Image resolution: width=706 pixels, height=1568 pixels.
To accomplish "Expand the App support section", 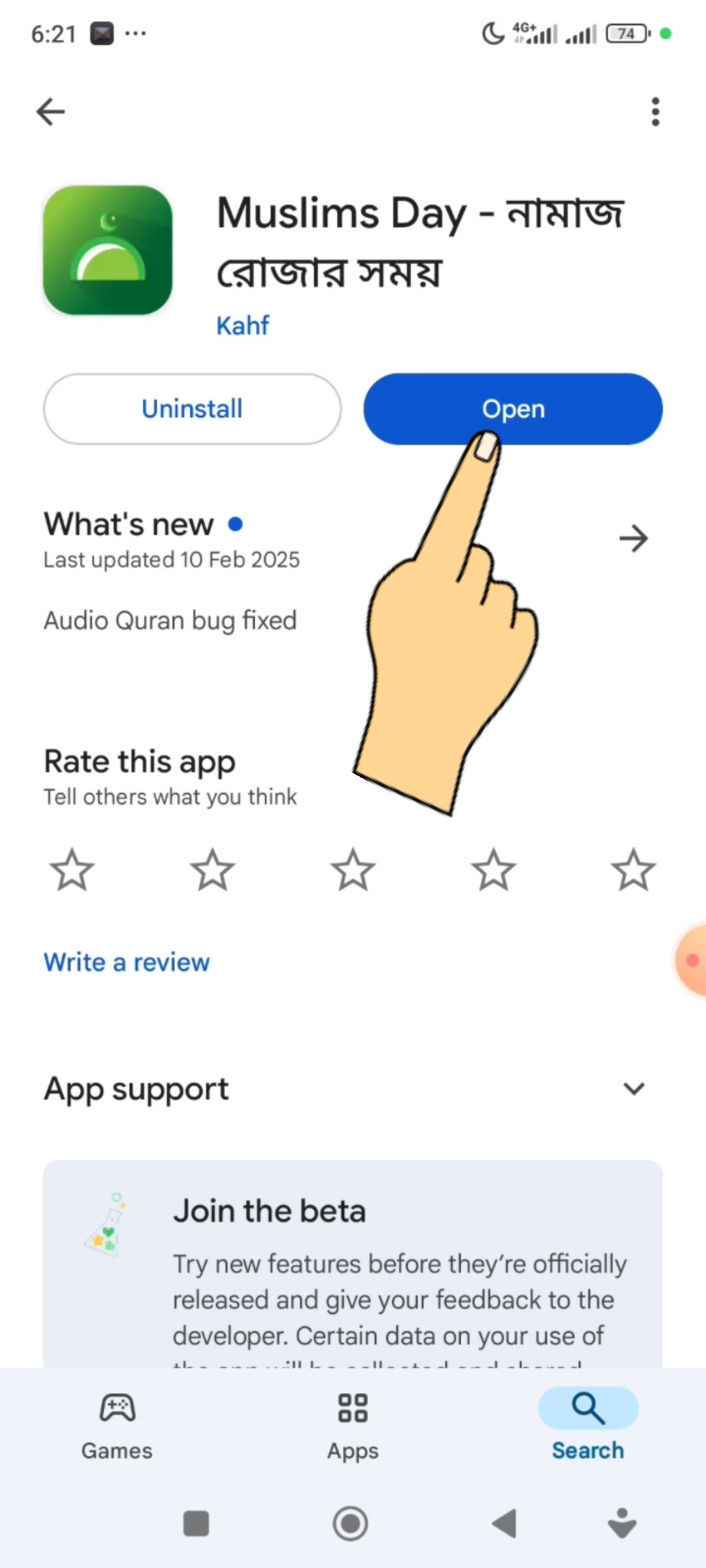I will coord(633,1088).
